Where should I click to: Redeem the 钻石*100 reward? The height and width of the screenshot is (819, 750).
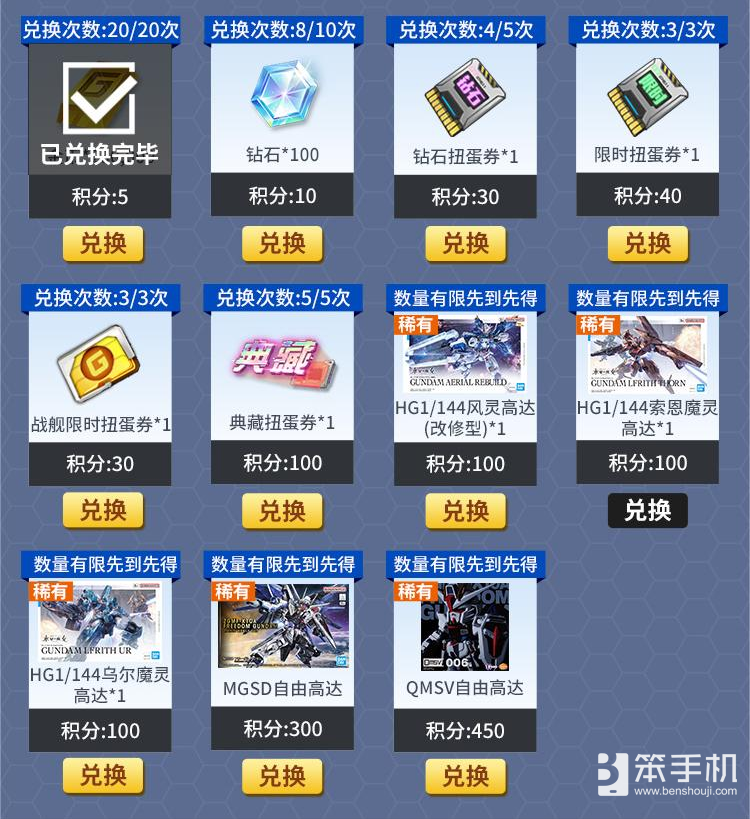coord(282,243)
